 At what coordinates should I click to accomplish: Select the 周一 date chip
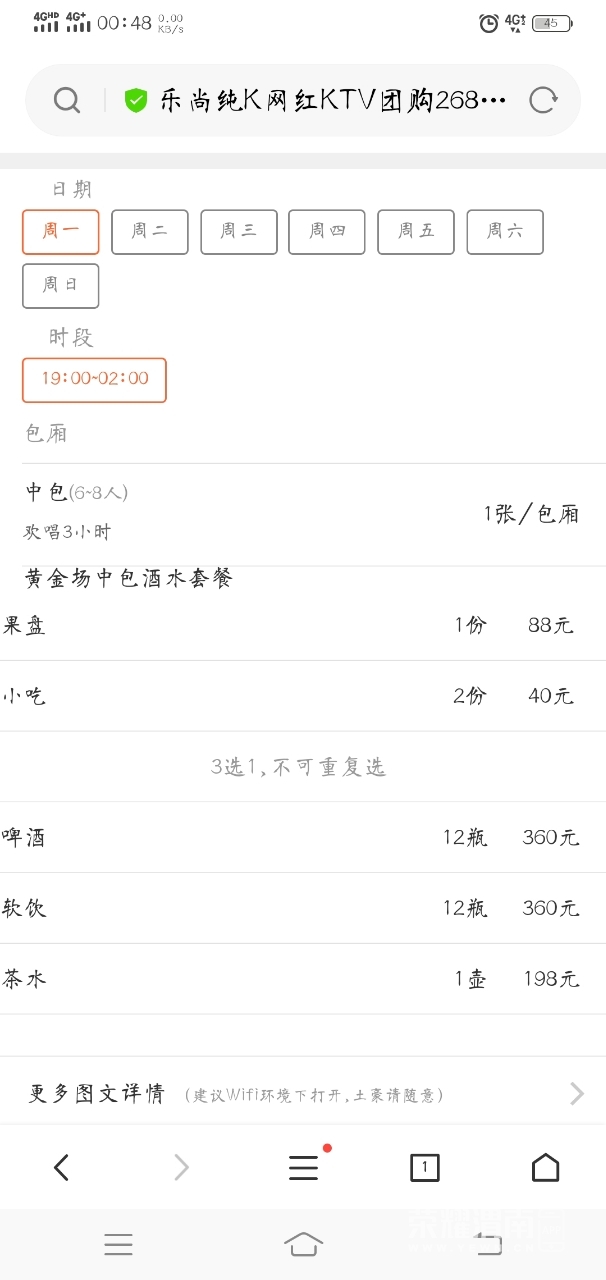point(61,232)
